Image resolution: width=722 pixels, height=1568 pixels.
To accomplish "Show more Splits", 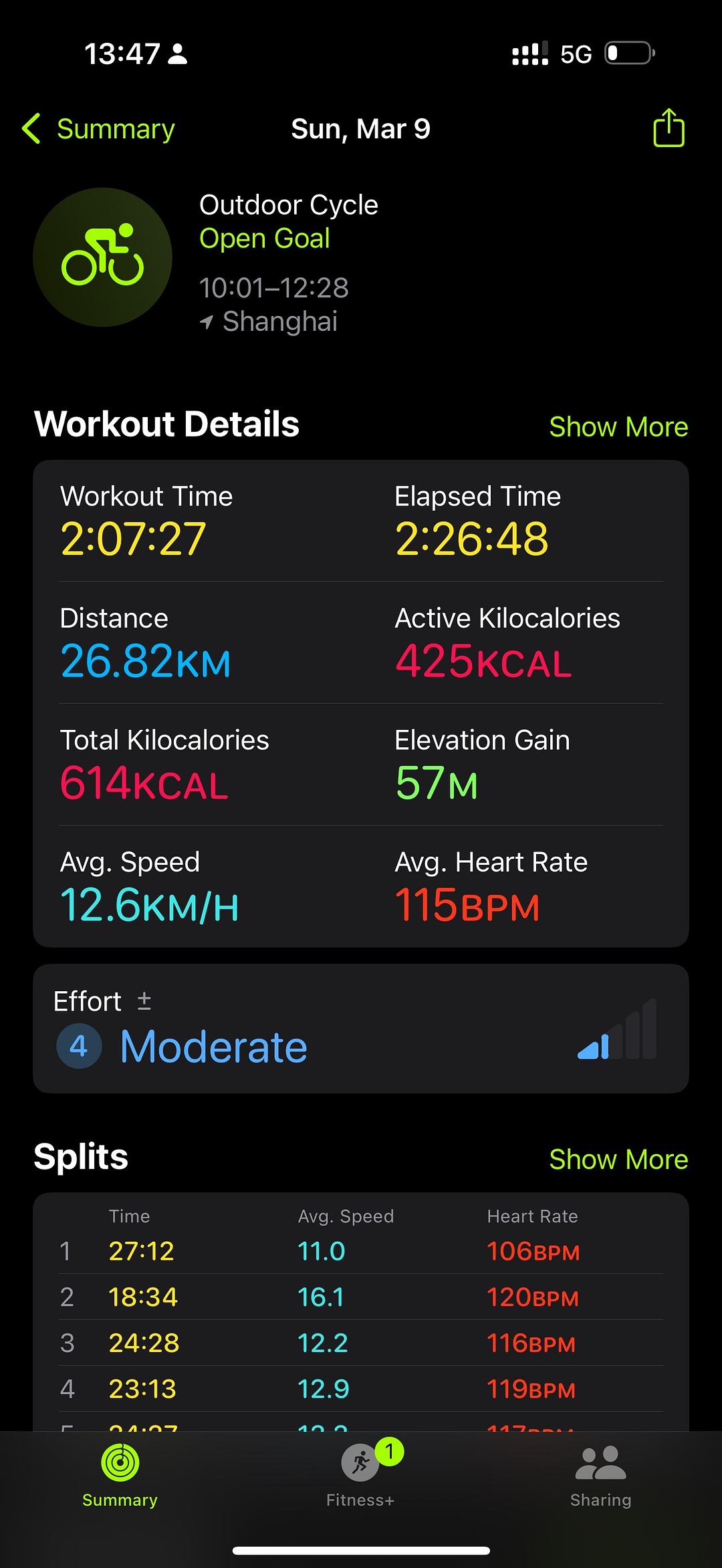I will (x=618, y=1160).
